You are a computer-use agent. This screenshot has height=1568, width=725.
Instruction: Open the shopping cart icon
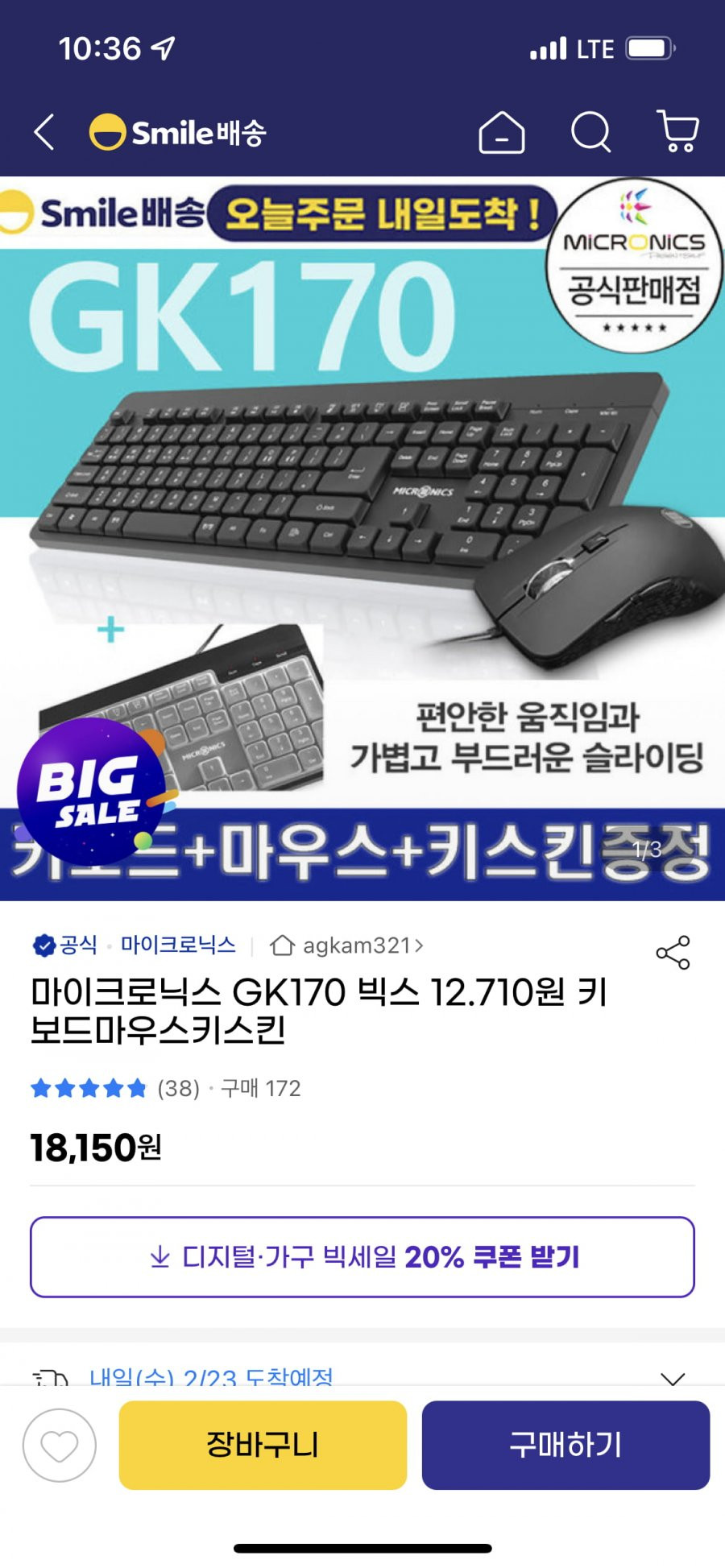[678, 131]
